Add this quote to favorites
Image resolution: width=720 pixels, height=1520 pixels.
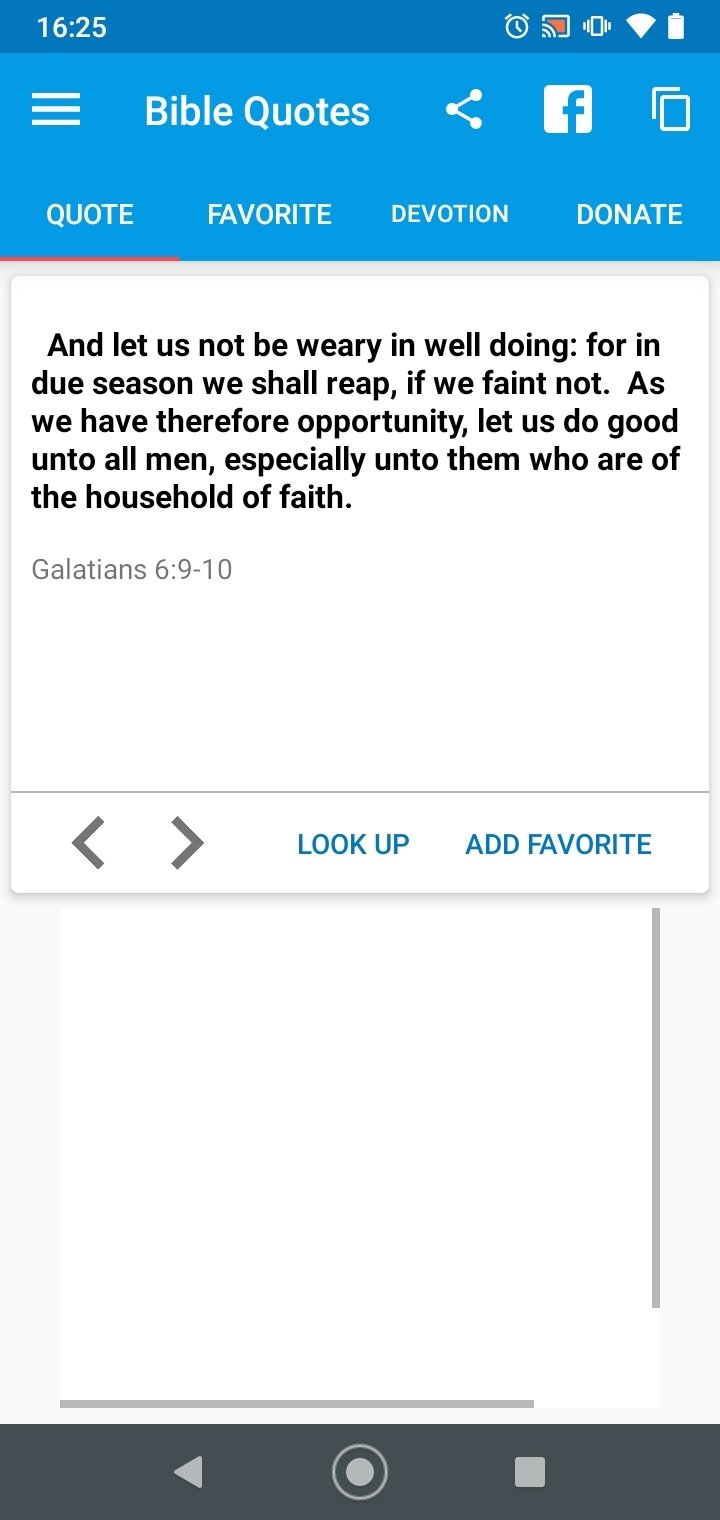(x=558, y=844)
